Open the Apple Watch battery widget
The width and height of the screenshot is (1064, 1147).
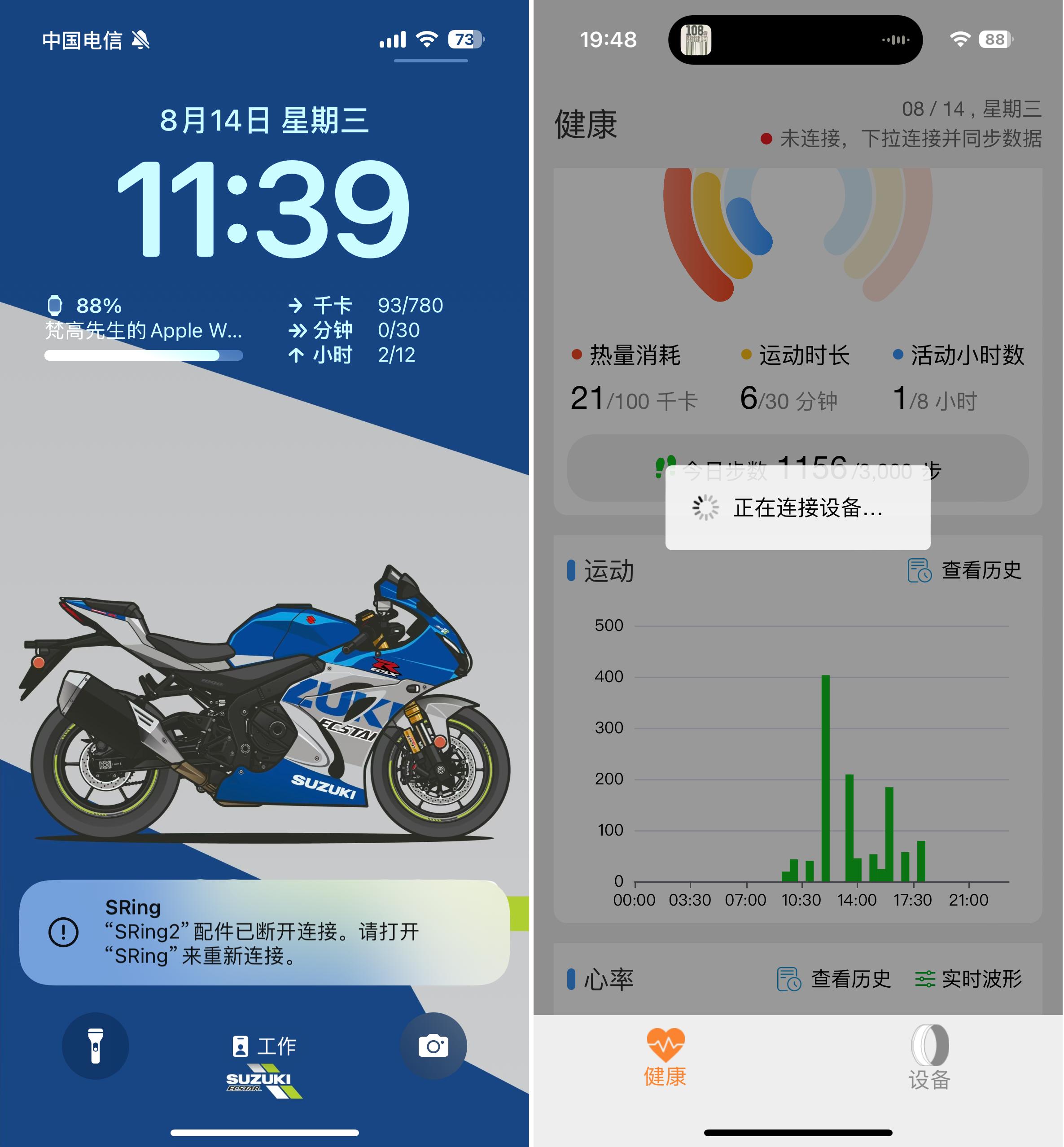tap(143, 328)
